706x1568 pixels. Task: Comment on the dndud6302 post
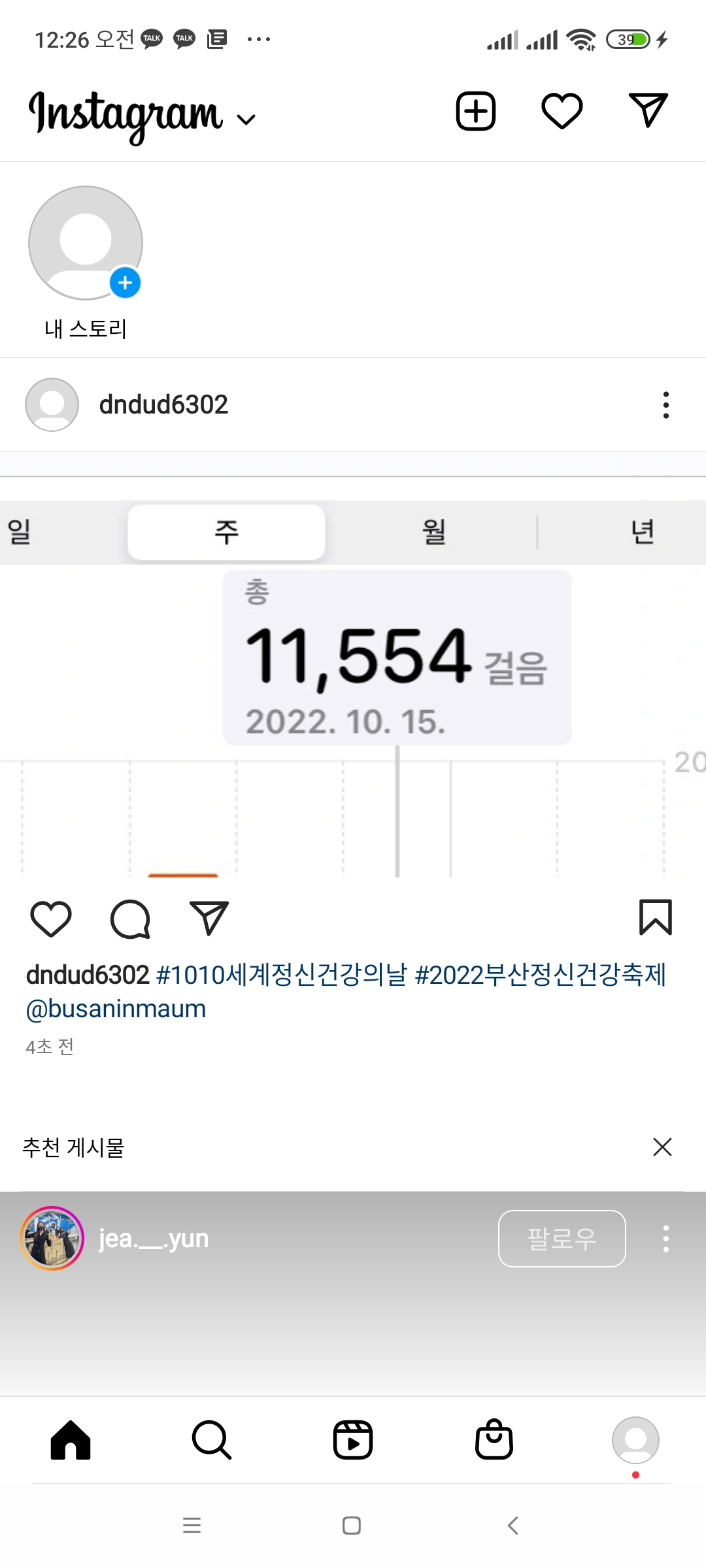130,919
